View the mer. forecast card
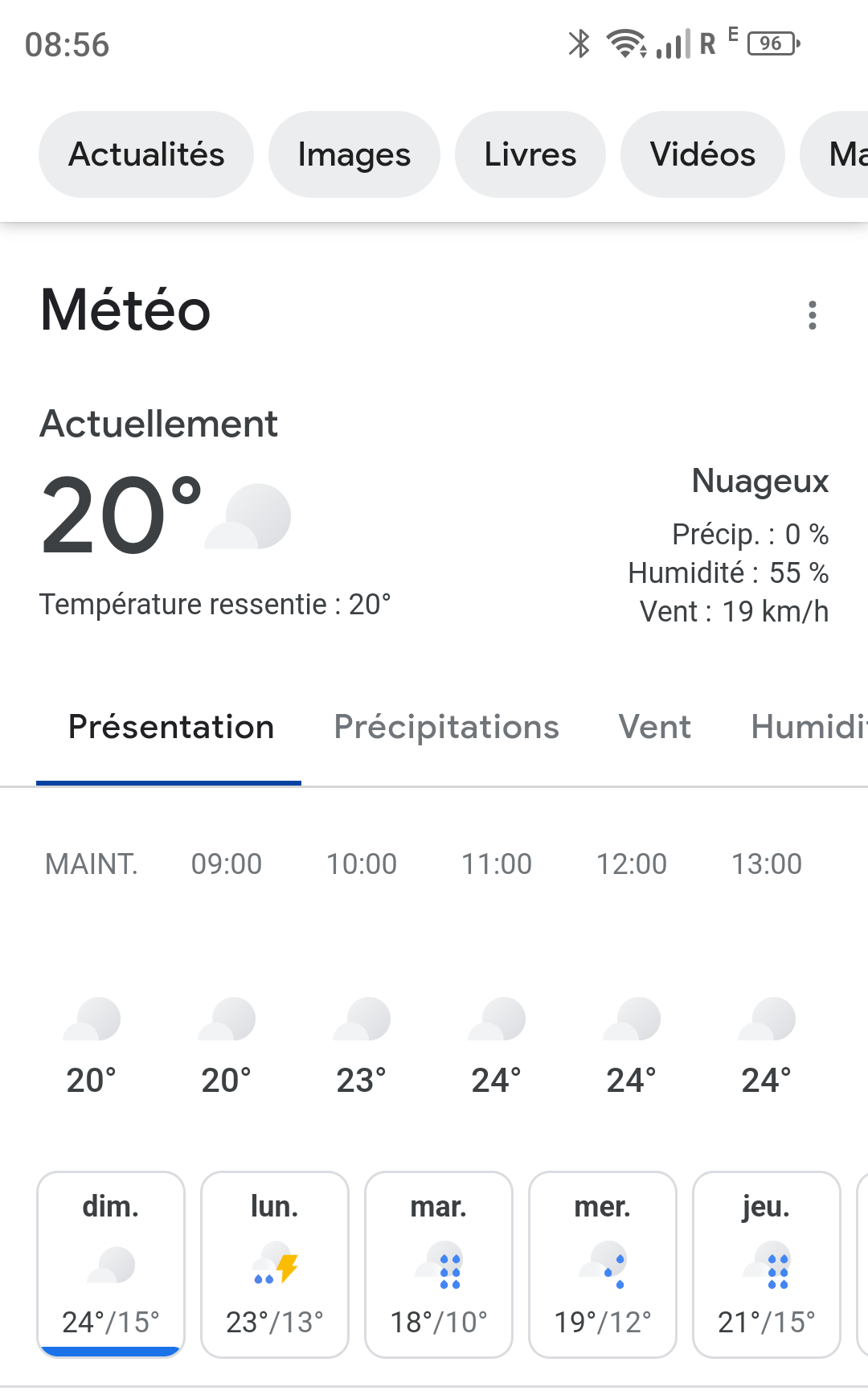 [603, 1264]
